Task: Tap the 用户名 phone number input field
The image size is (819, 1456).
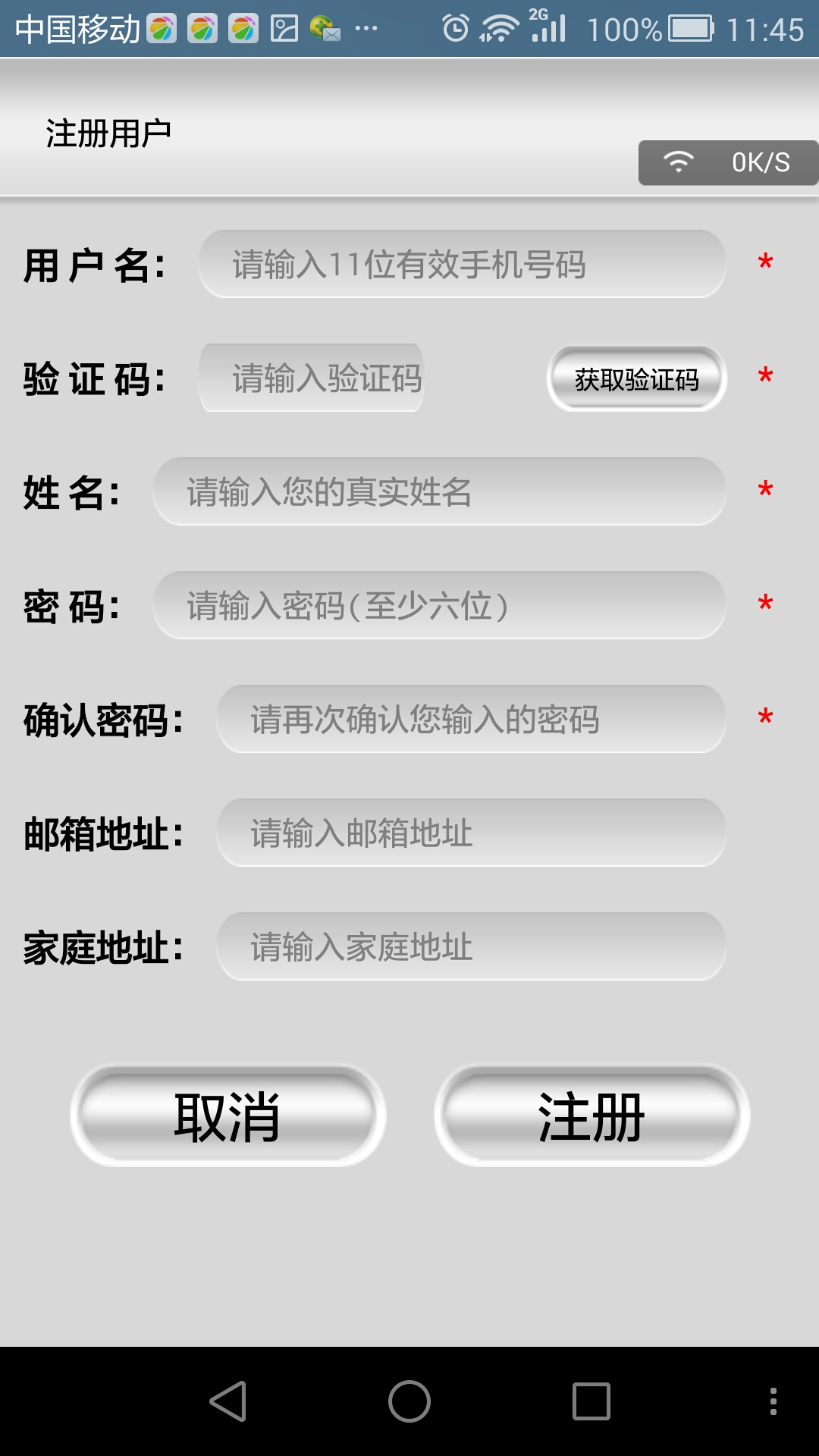Action: click(461, 264)
